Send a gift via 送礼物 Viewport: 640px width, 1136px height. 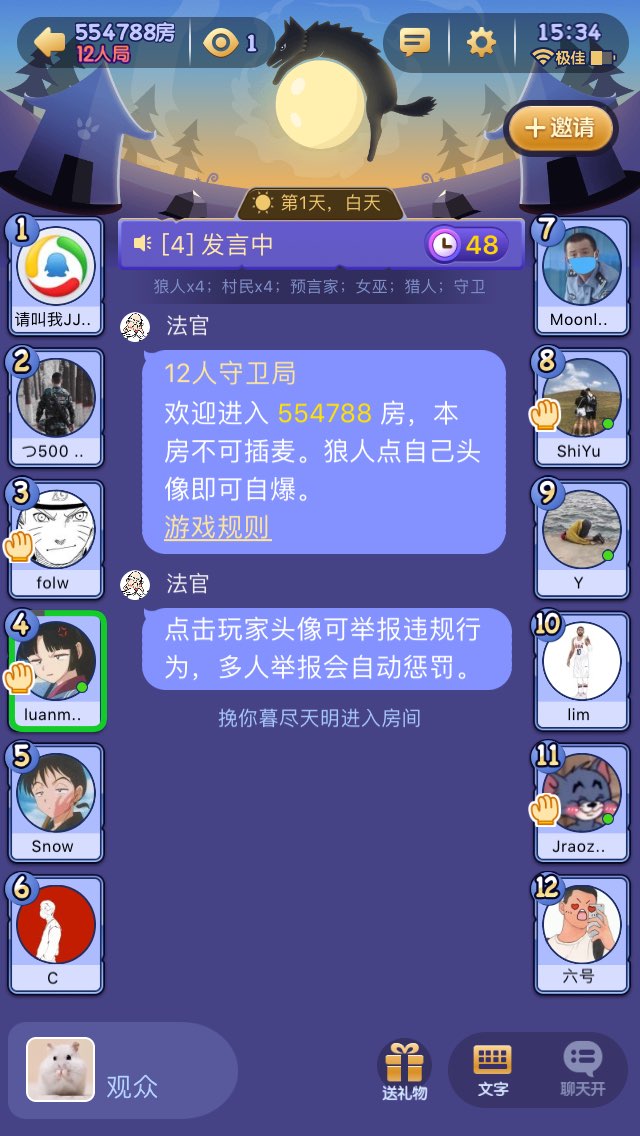[405, 1070]
